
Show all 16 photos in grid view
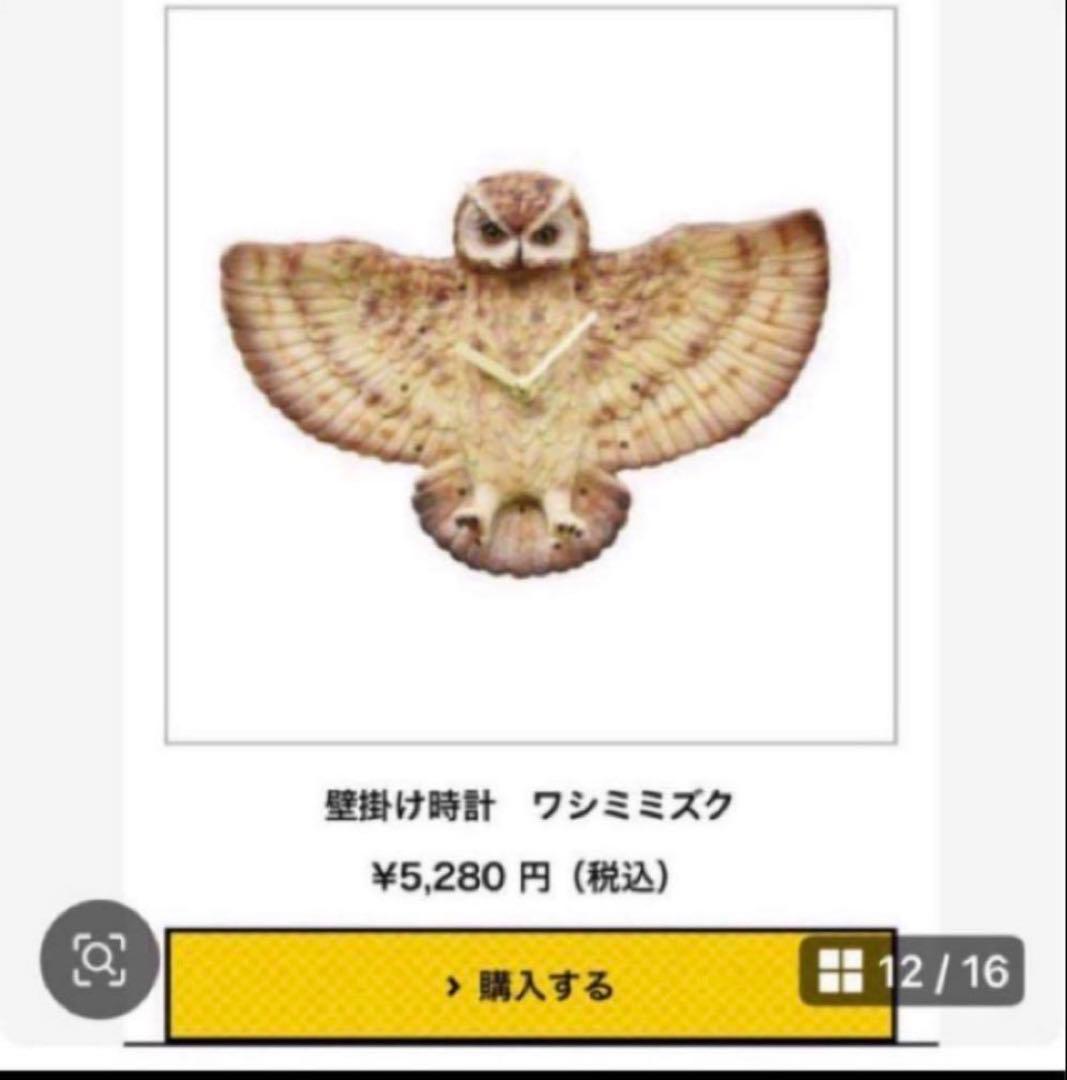[840, 971]
